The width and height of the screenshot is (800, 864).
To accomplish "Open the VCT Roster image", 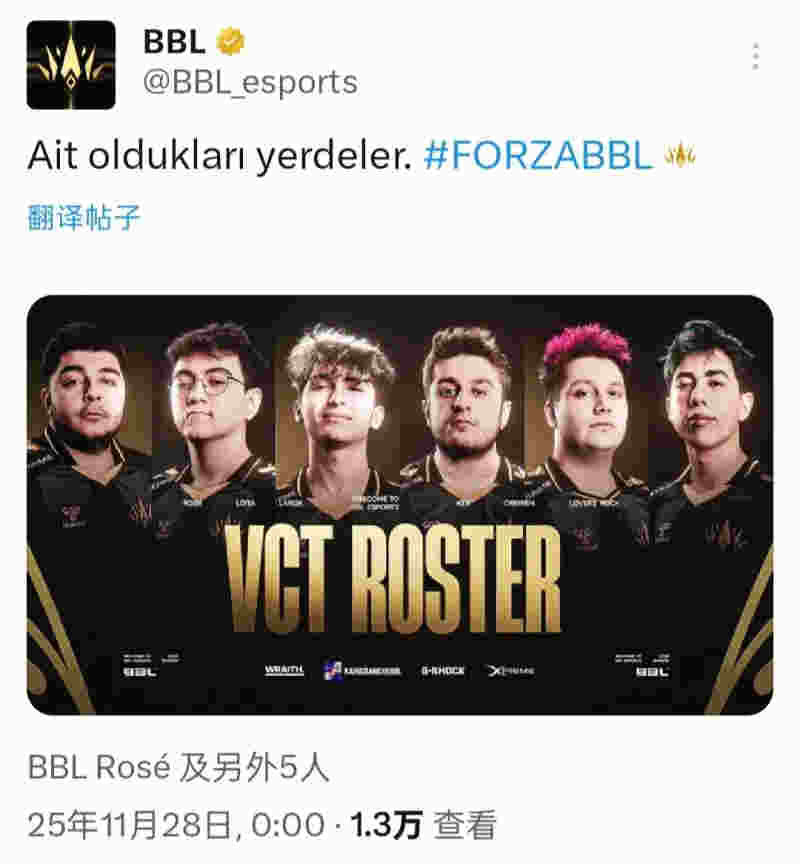I will 400,505.
